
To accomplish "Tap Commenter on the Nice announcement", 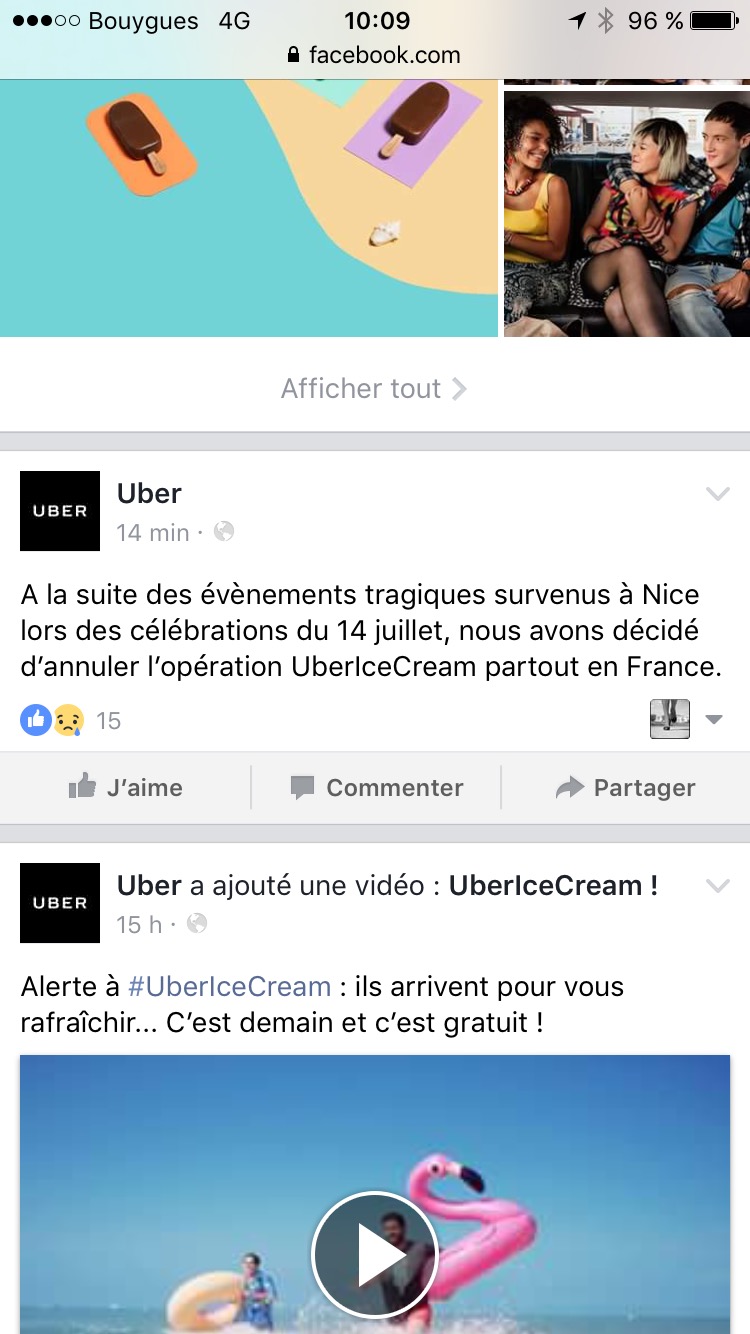I will (x=376, y=787).
